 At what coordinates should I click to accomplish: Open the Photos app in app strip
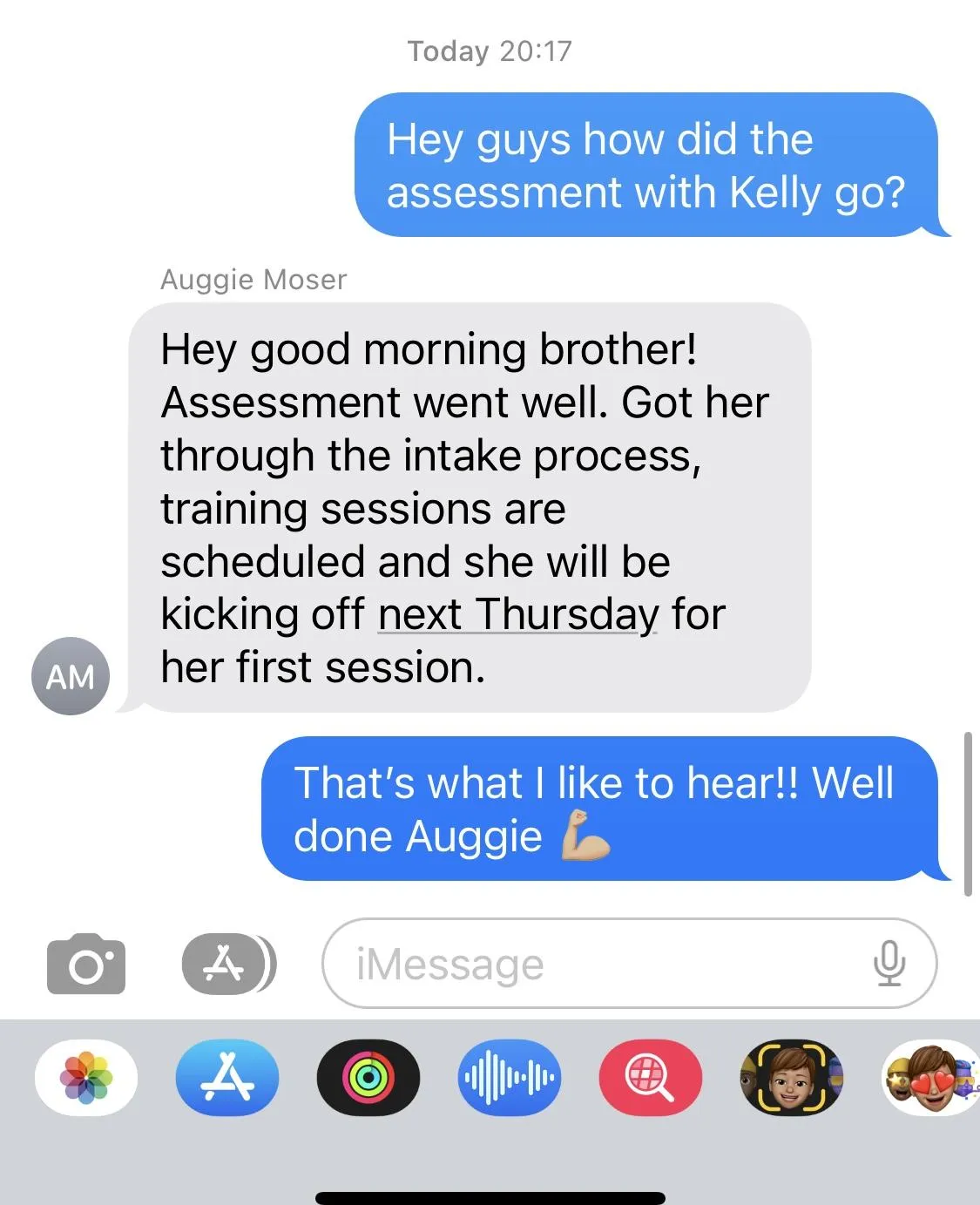(x=86, y=1078)
